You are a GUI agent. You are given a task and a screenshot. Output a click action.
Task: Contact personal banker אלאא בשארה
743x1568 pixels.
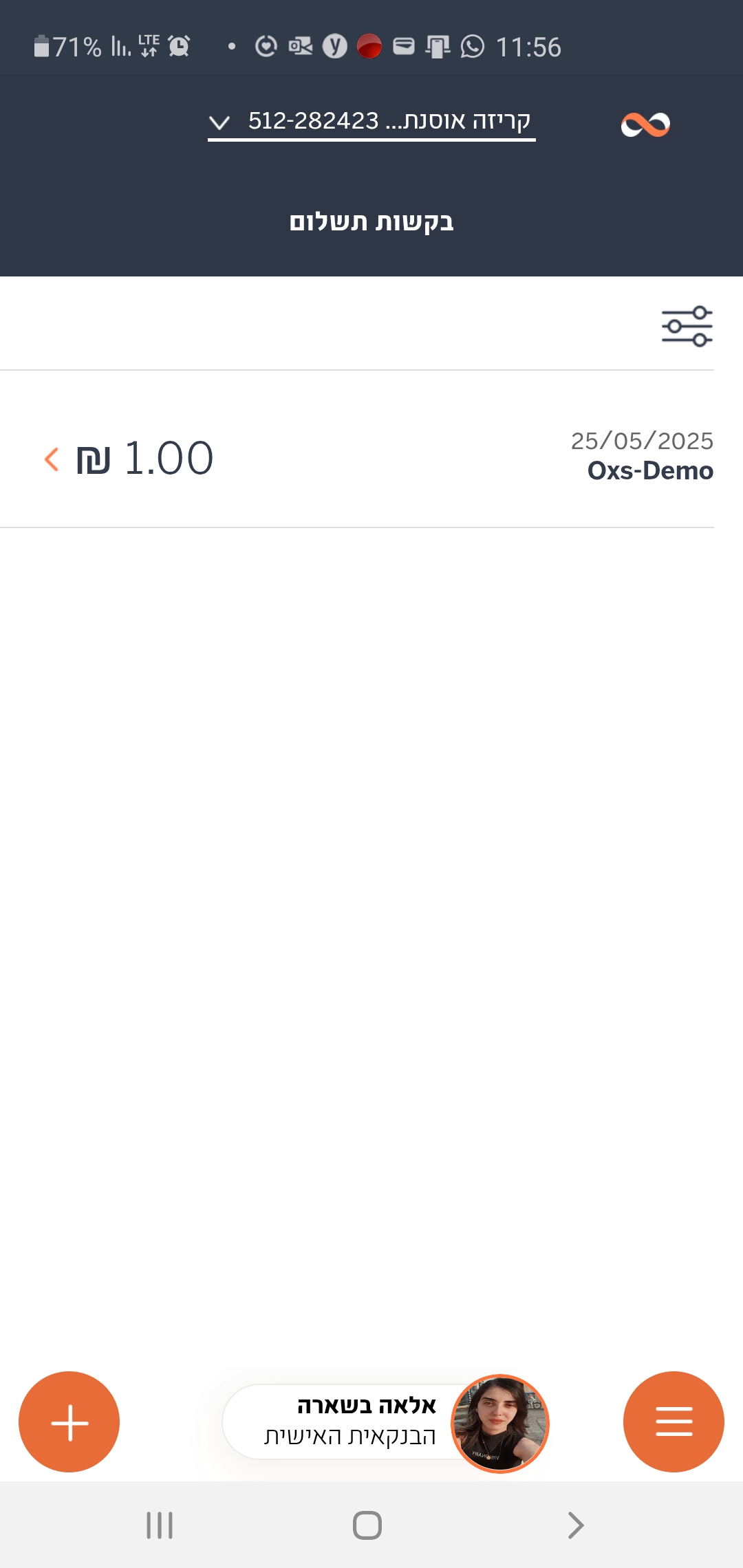385,1422
